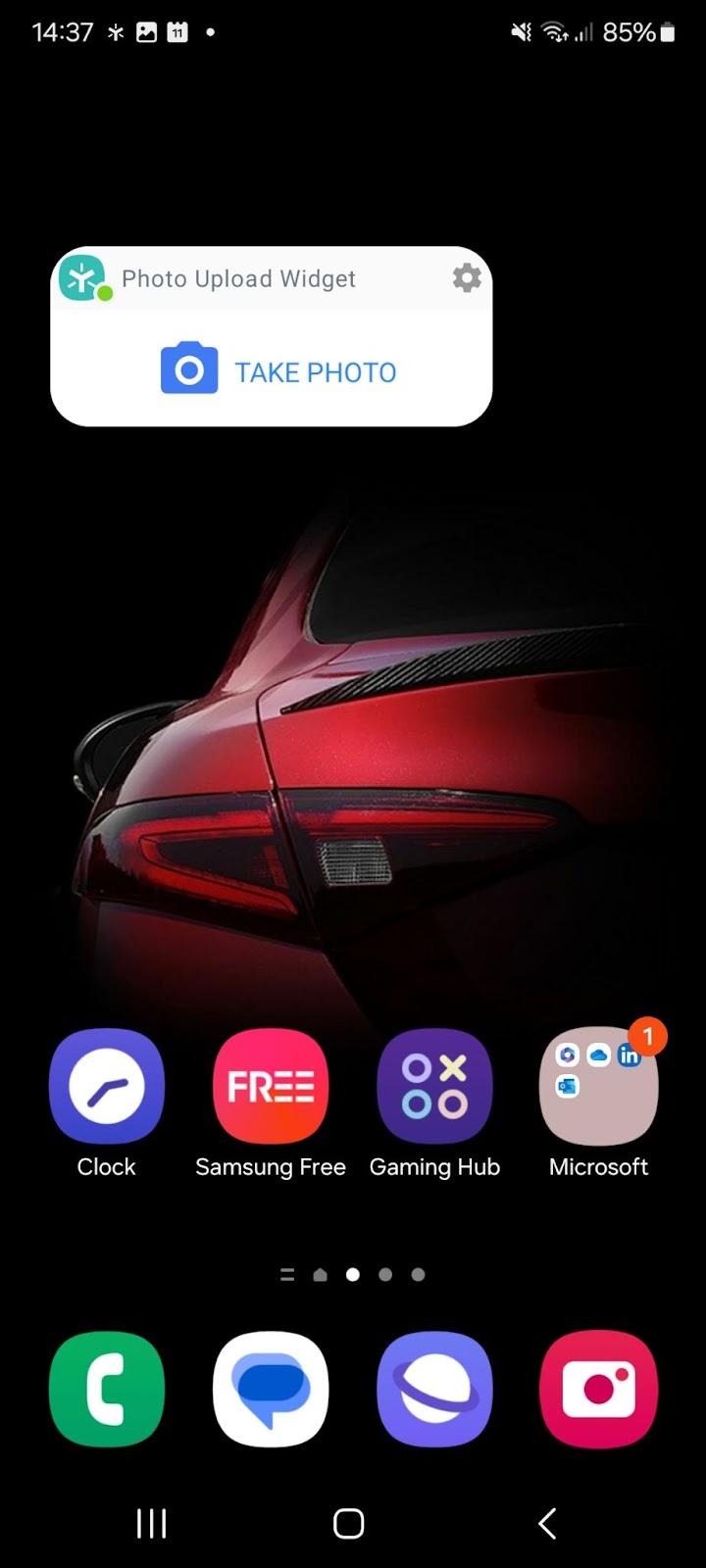Open the Photo Upload Widget settings gear
706x1568 pixels.
coord(467,278)
